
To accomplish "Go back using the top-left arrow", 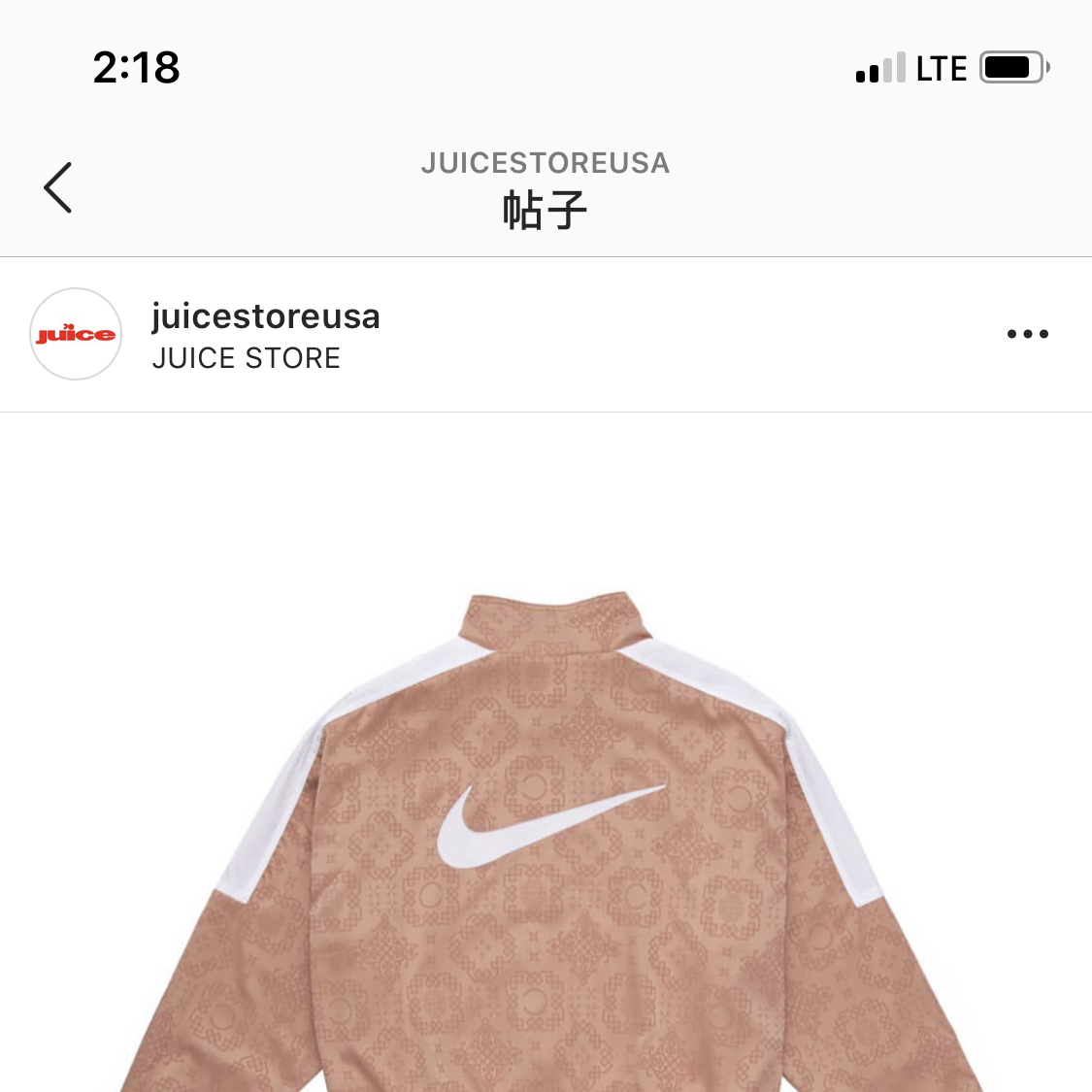I will click(x=58, y=187).
